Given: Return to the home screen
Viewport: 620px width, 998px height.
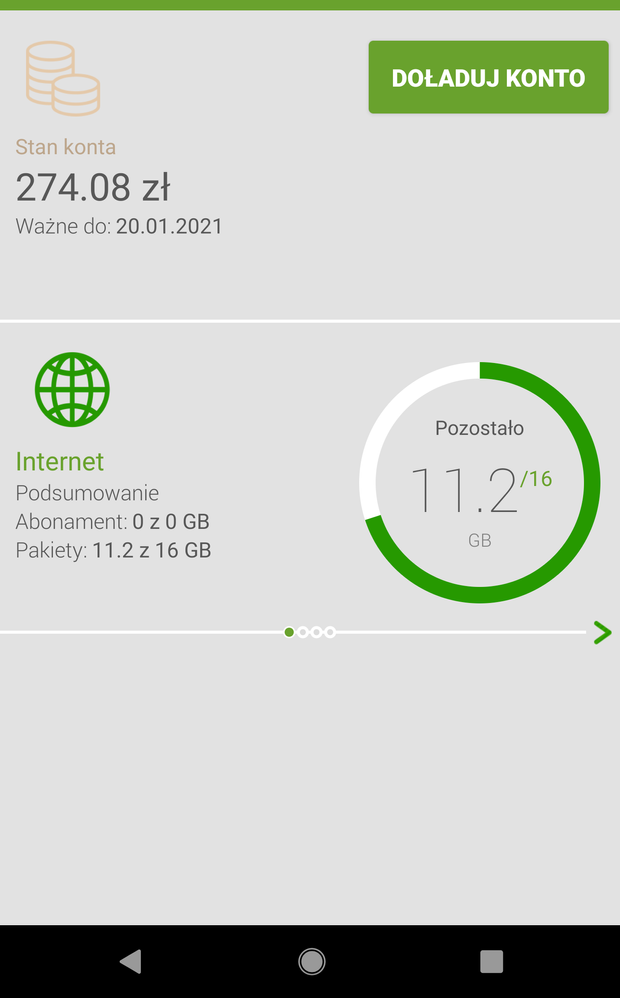Looking at the screenshot, I should point(311,962).
